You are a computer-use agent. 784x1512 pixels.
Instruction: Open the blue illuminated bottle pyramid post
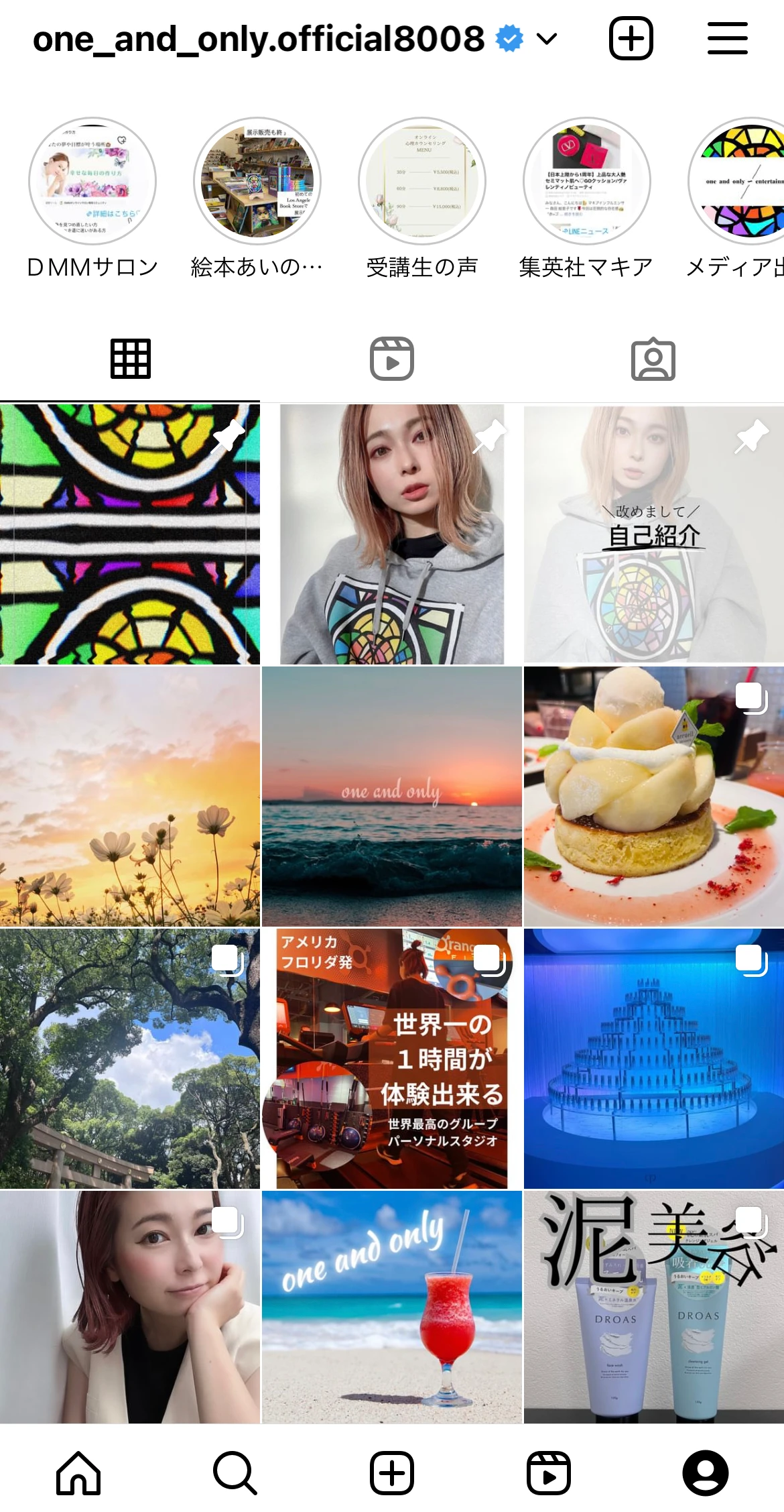click(653, 1058)
